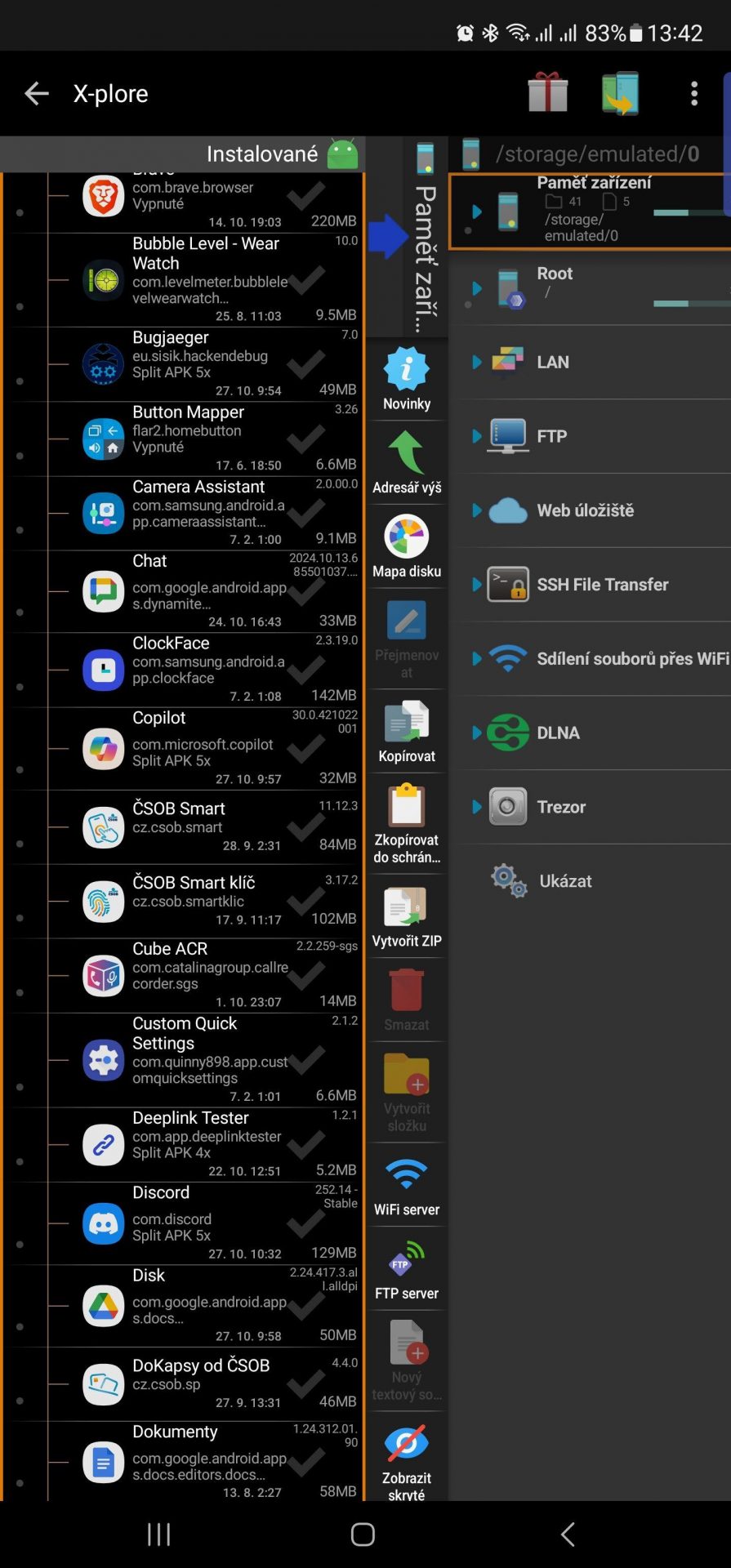
Task: Open the Ukázat settings item
Action: point(564,881)
